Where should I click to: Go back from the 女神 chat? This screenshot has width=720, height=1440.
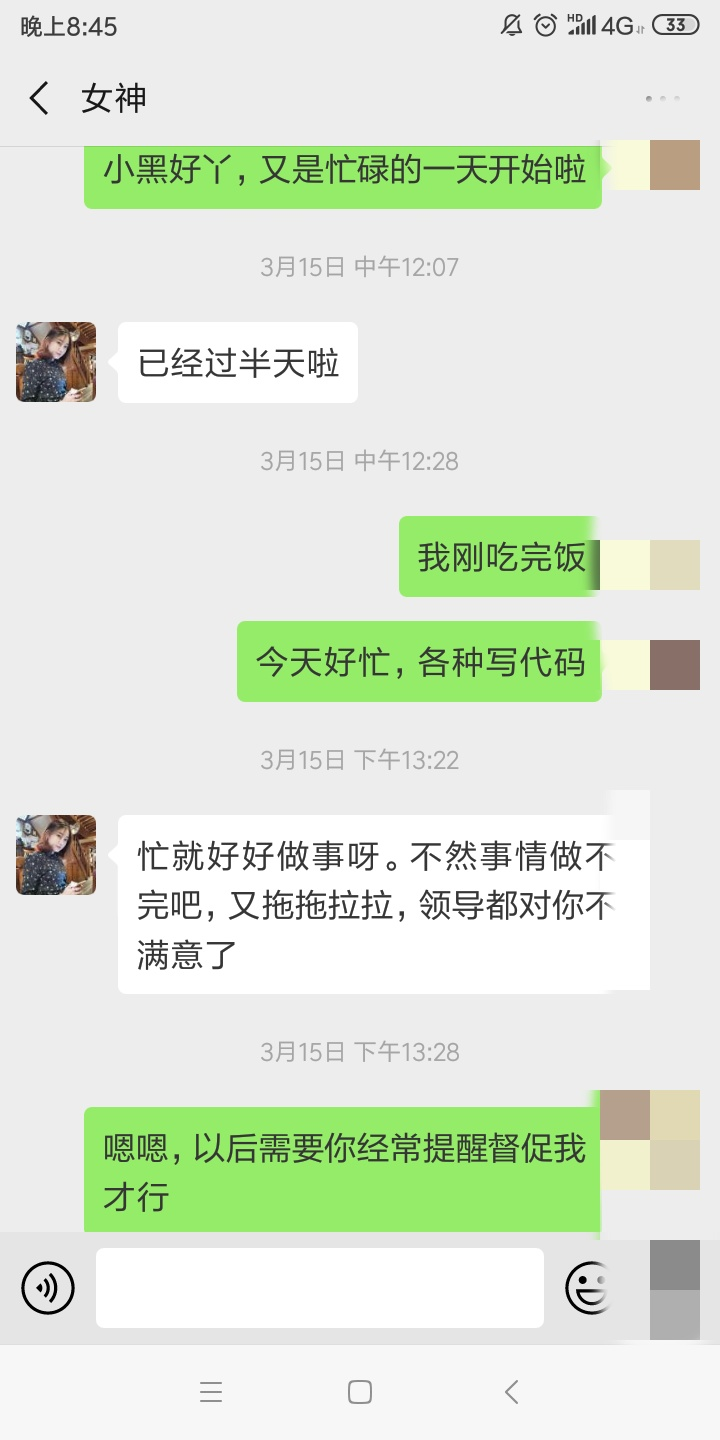tap(39, 98)
